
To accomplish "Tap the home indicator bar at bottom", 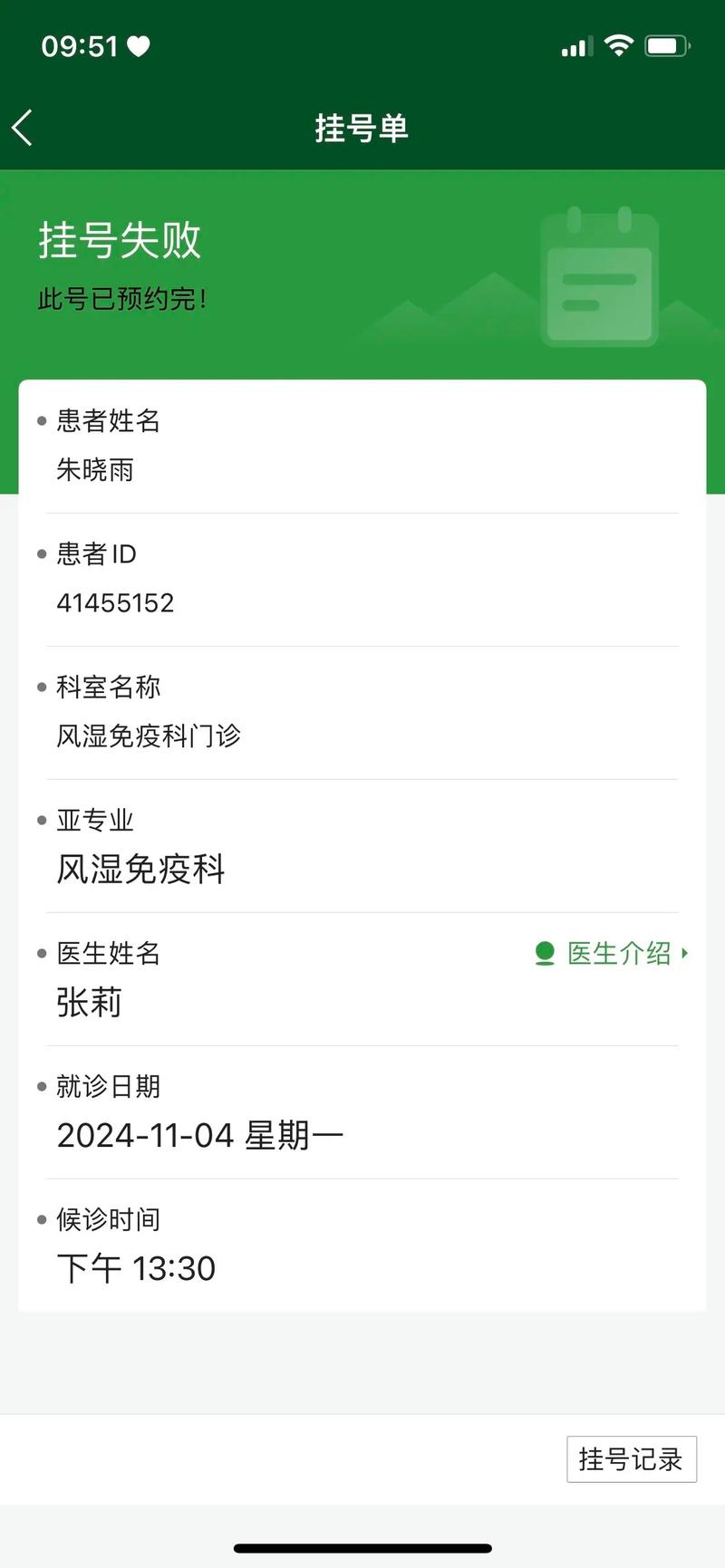I will pos(362,1548).
